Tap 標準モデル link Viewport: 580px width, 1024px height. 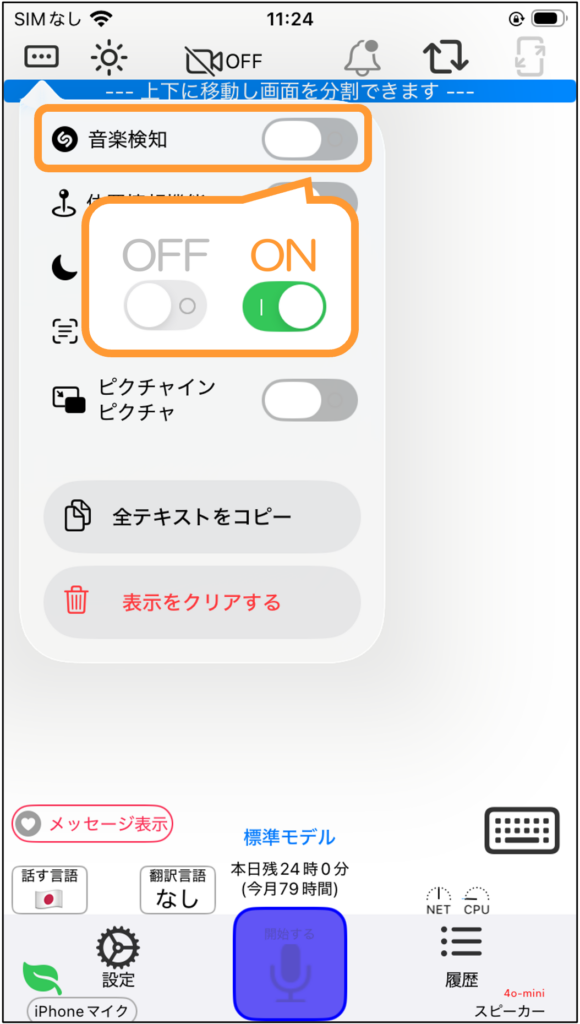pyautogui.click(x=289, y=836)
